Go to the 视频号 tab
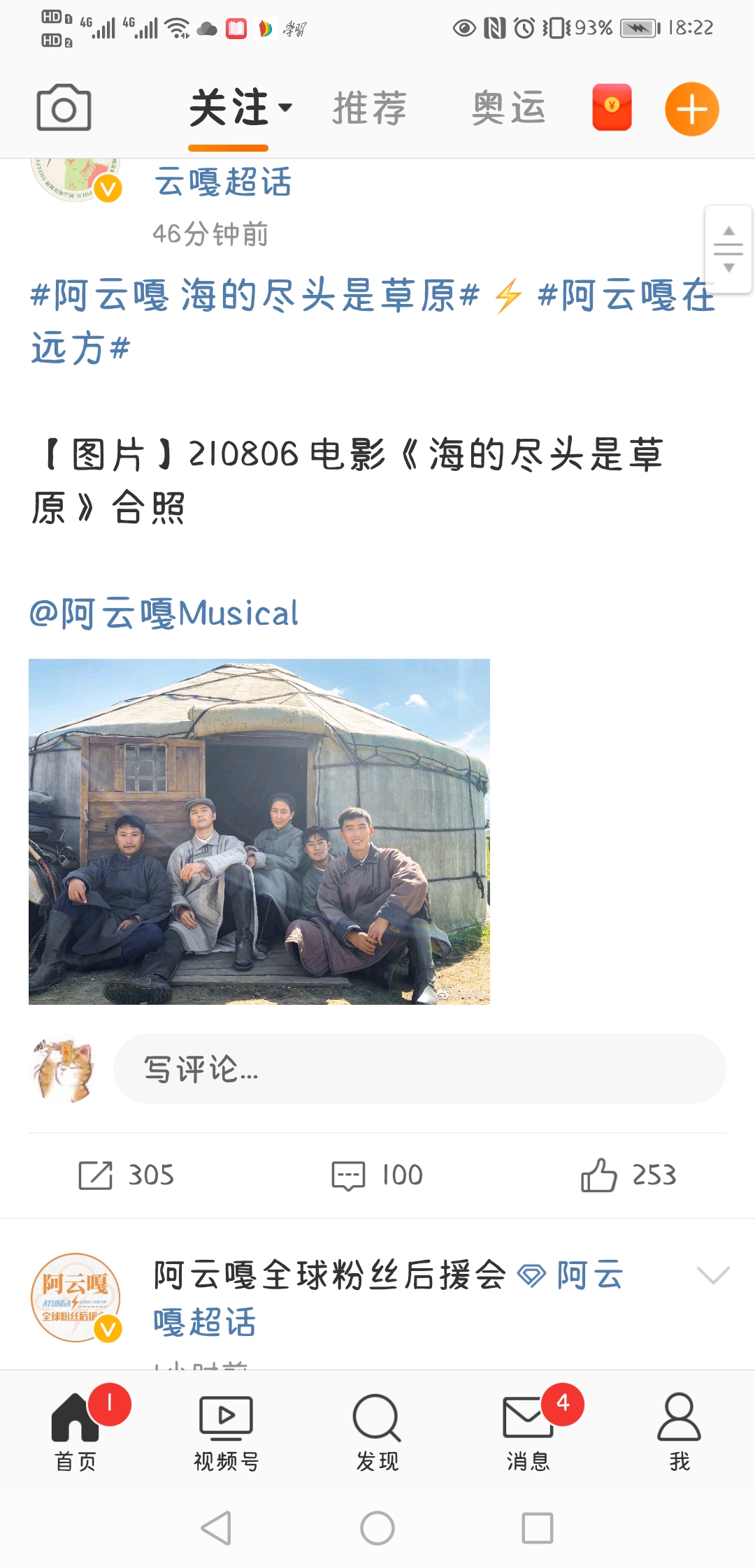The image size is (755, 1568). pyautogui.click(x=226, y=1430)
